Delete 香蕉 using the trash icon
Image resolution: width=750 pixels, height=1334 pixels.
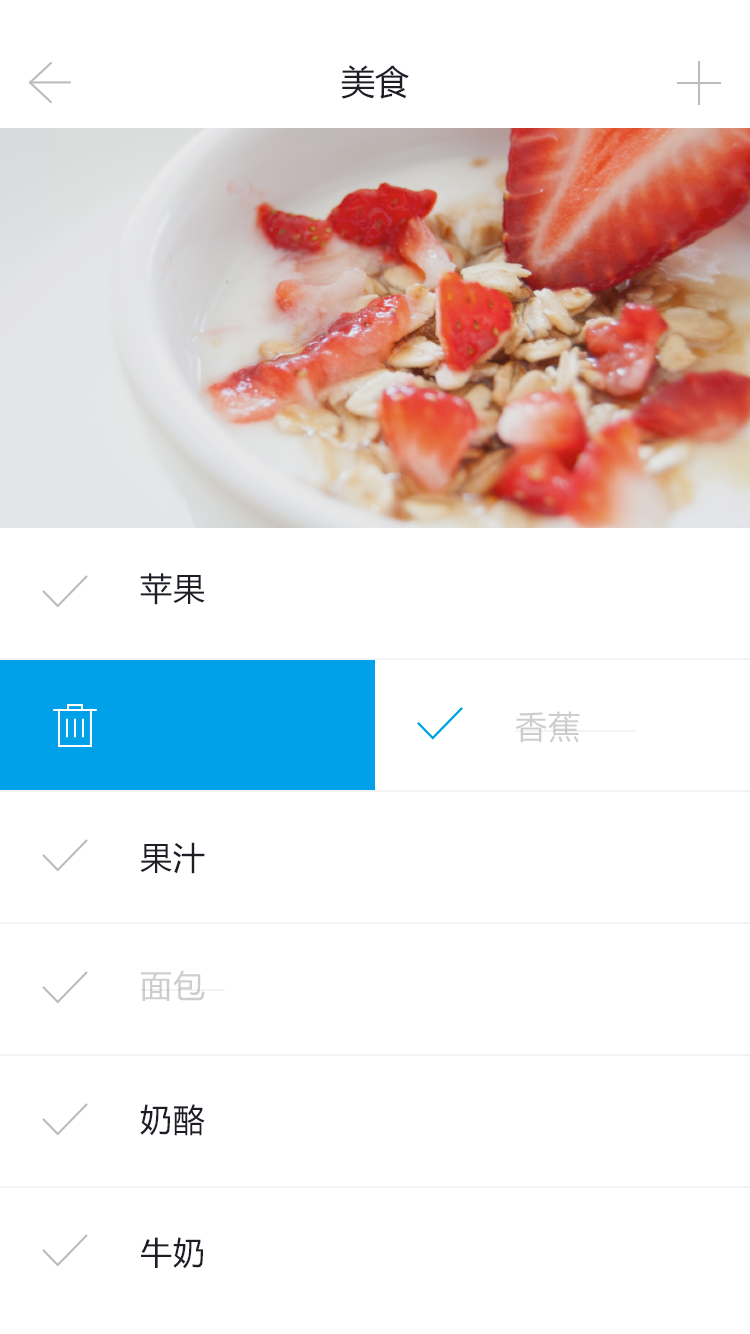(74, 725)
